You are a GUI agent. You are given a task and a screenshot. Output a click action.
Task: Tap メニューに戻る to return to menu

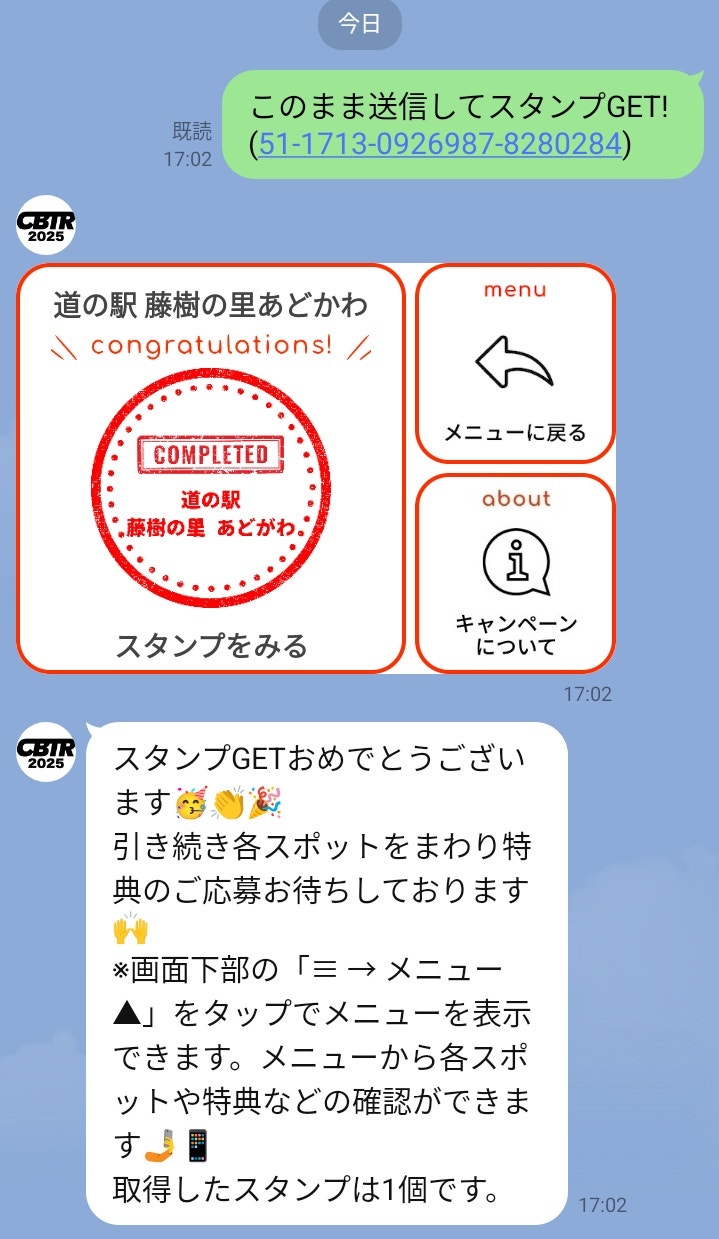point(515,364)
